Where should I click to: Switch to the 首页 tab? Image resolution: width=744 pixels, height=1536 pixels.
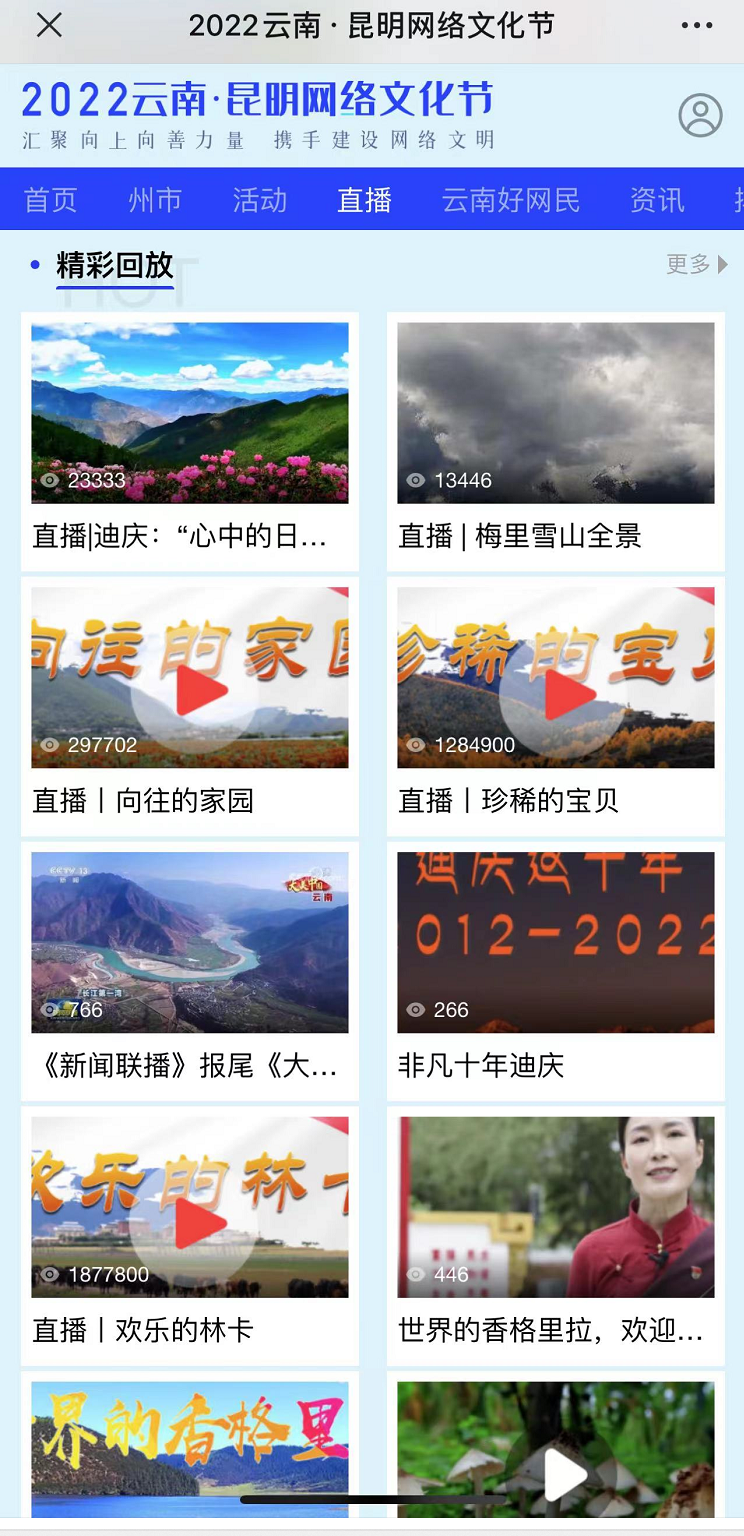pos(50,200)
